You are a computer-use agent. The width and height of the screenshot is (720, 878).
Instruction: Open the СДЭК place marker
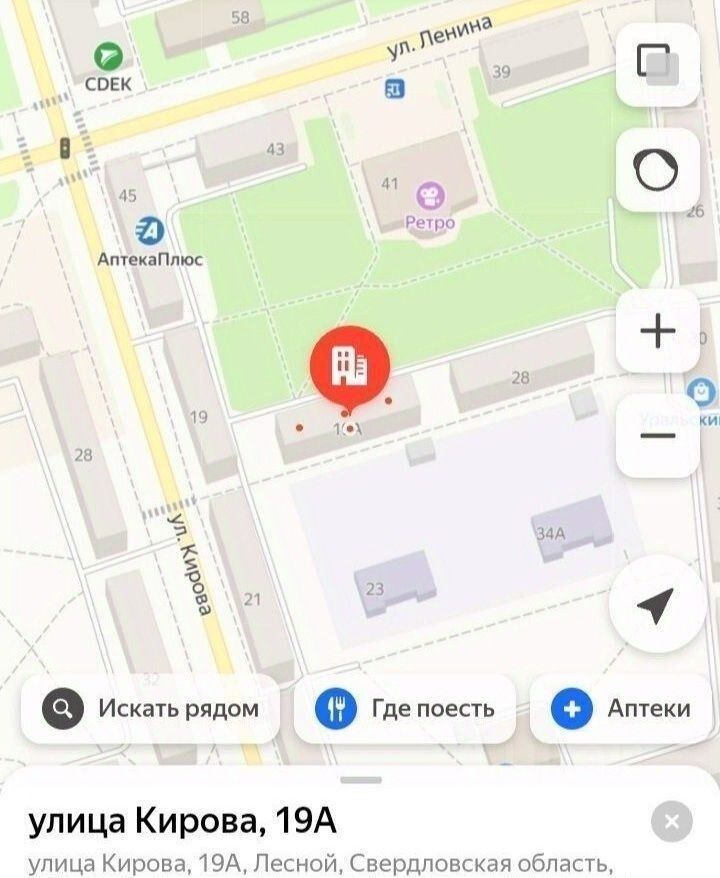click(x=107, y=58)
